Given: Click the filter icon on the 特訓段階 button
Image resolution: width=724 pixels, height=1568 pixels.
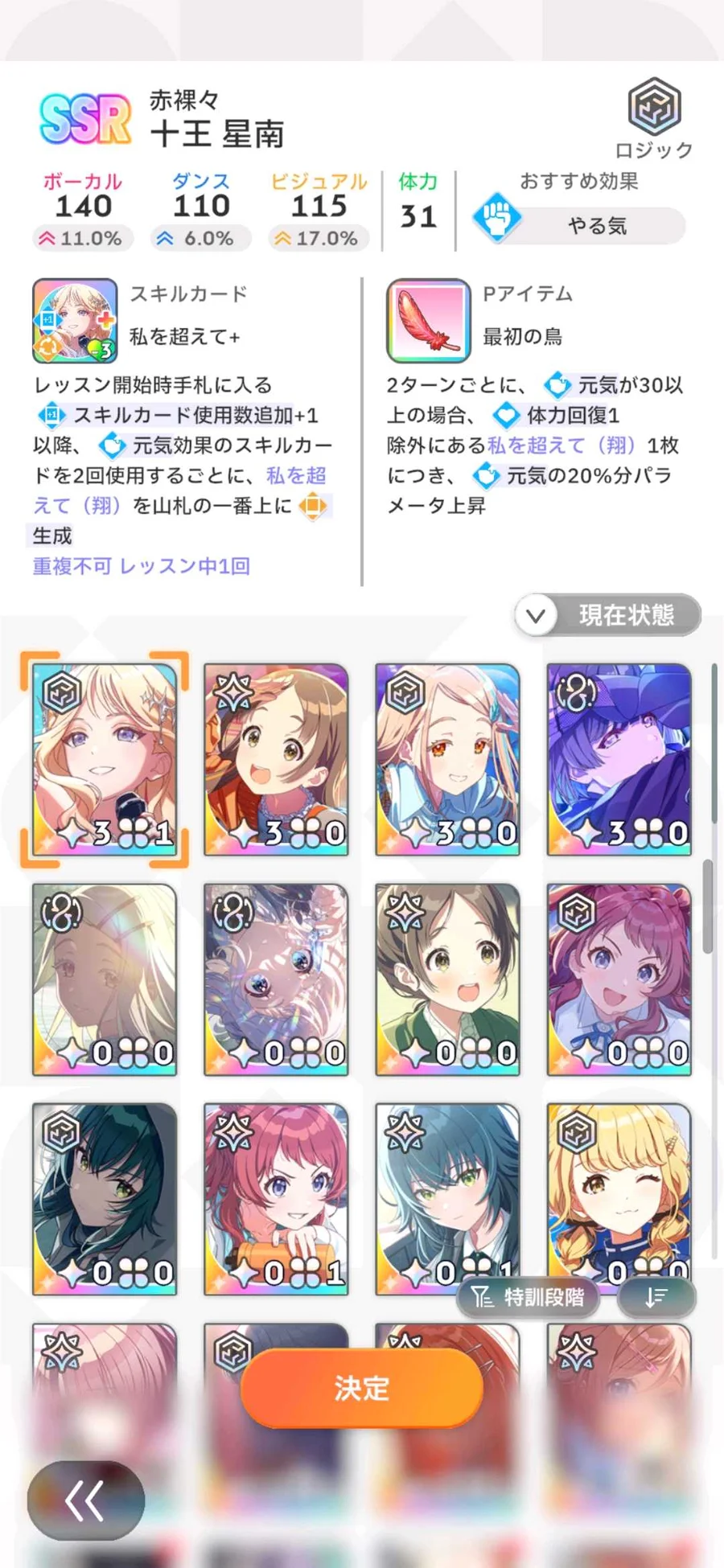Looking at the screenshot, I should [x=481, y=1297].
